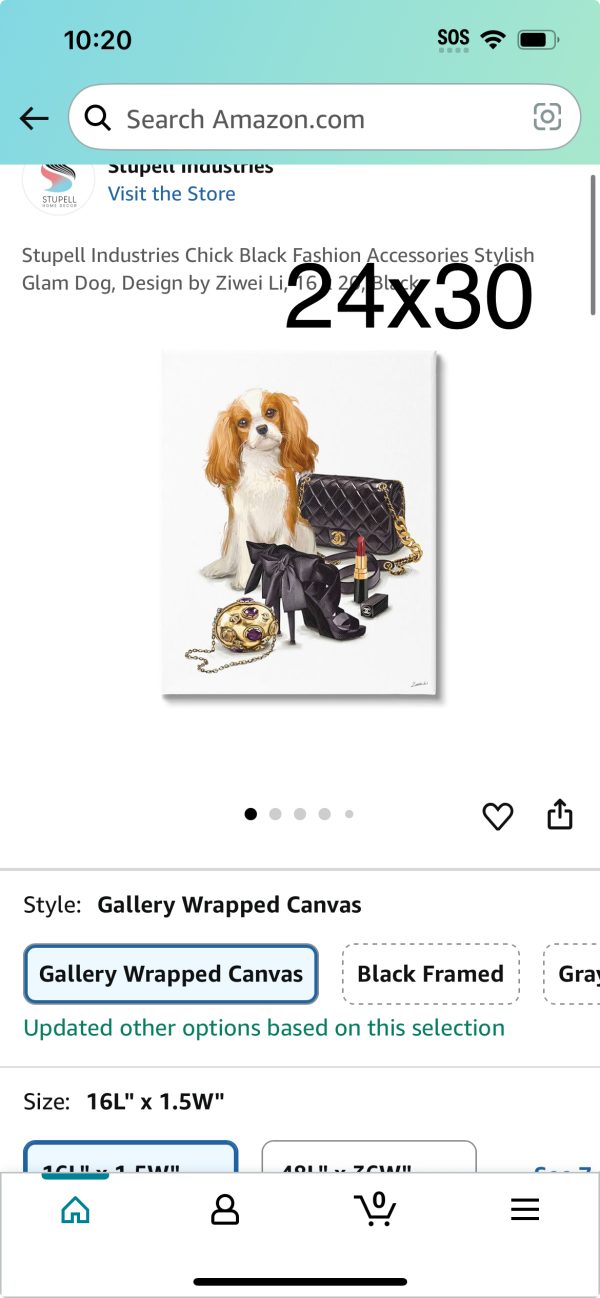This screenshot has width=600, height=1298.
Task: Go to the Home tab
Action: (x=75, y=1210)
